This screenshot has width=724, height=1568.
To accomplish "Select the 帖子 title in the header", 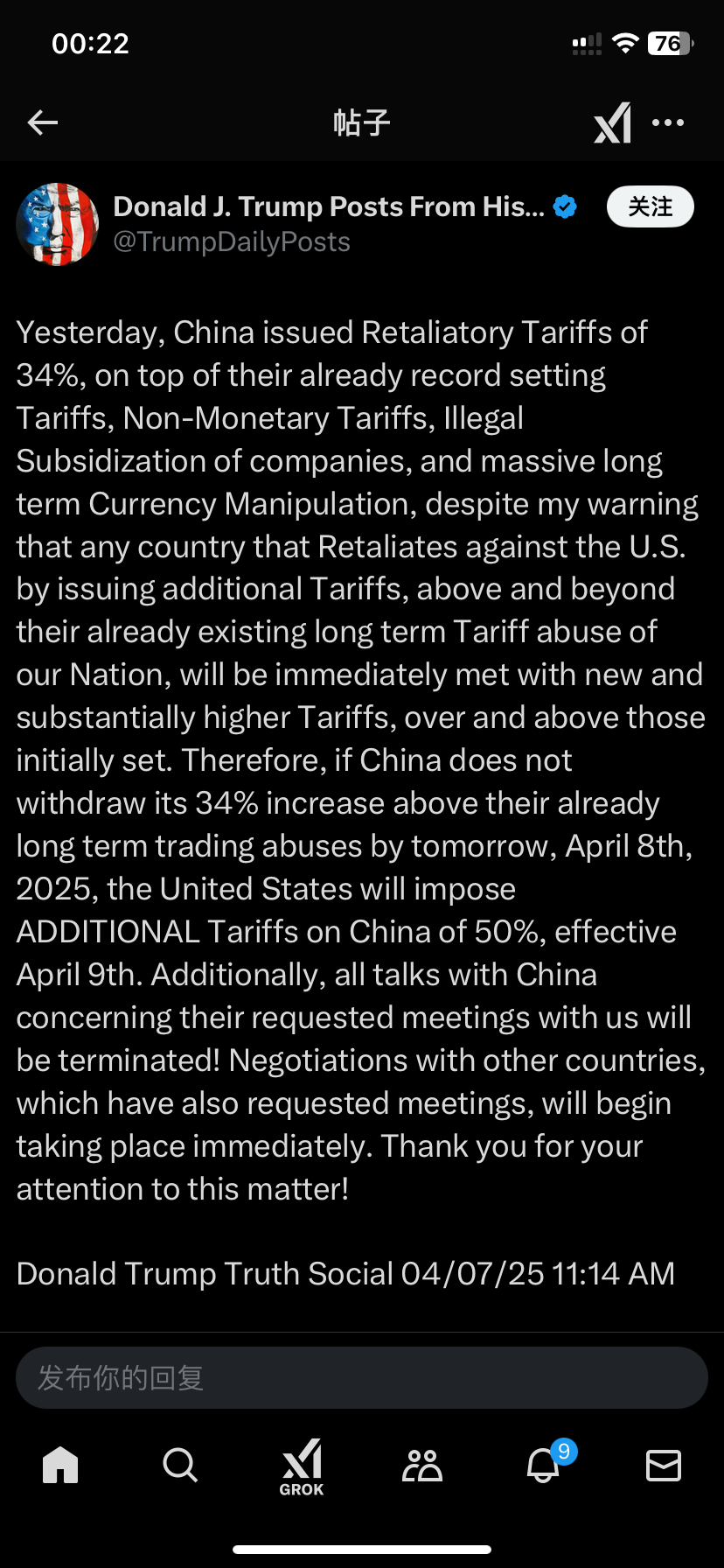I will tap(362, 122).
